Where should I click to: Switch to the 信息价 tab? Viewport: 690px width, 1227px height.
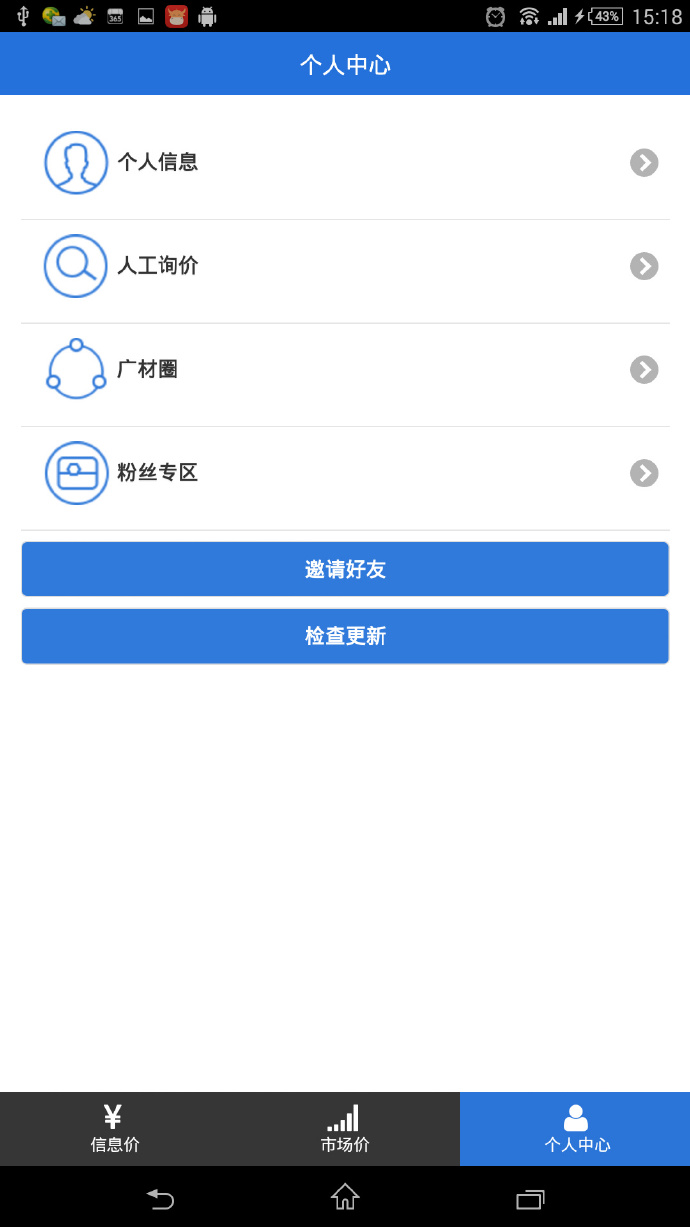(x=115, y=1129)
